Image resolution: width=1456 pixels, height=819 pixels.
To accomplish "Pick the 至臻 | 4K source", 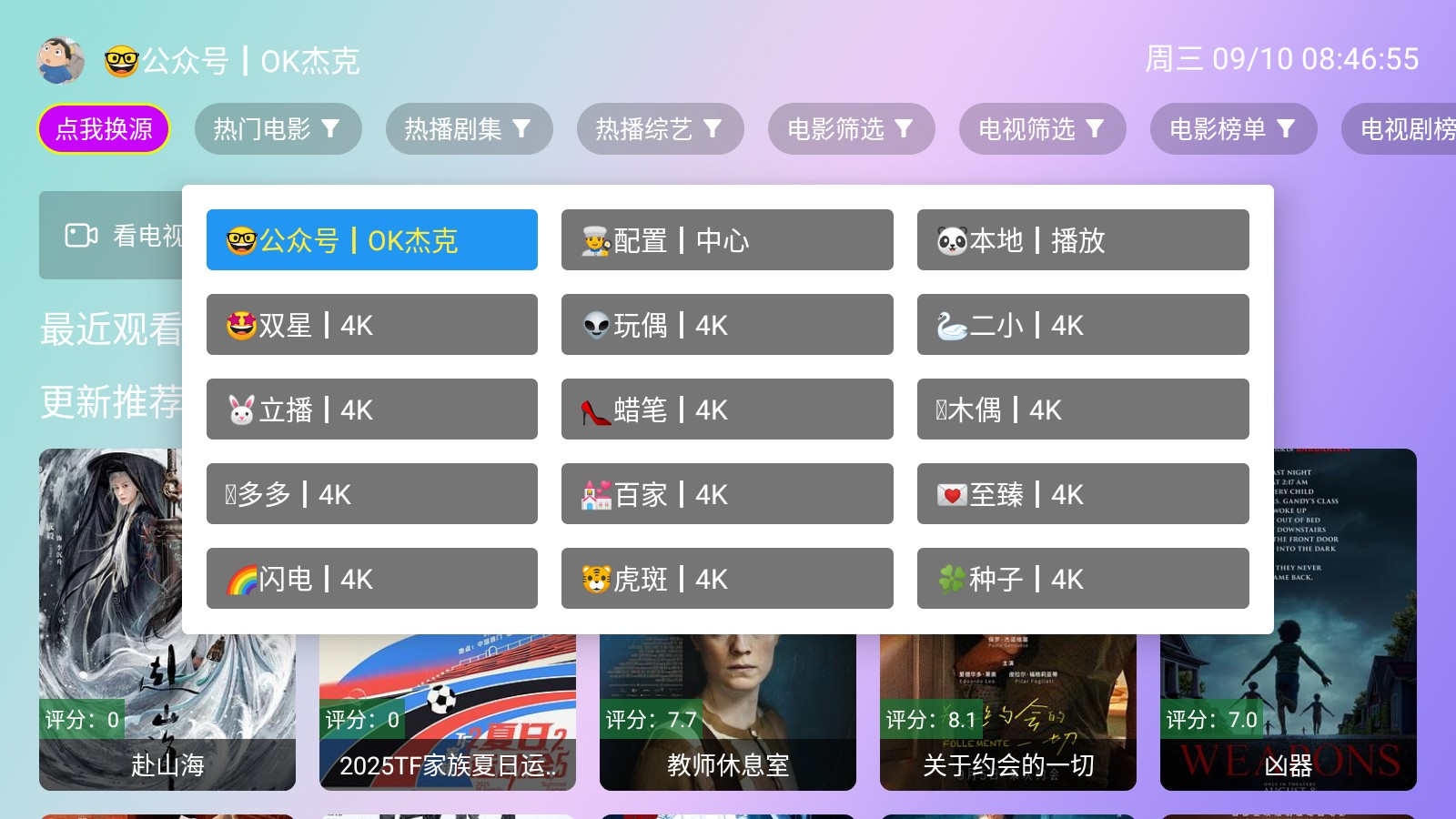I will [1083, 494].
